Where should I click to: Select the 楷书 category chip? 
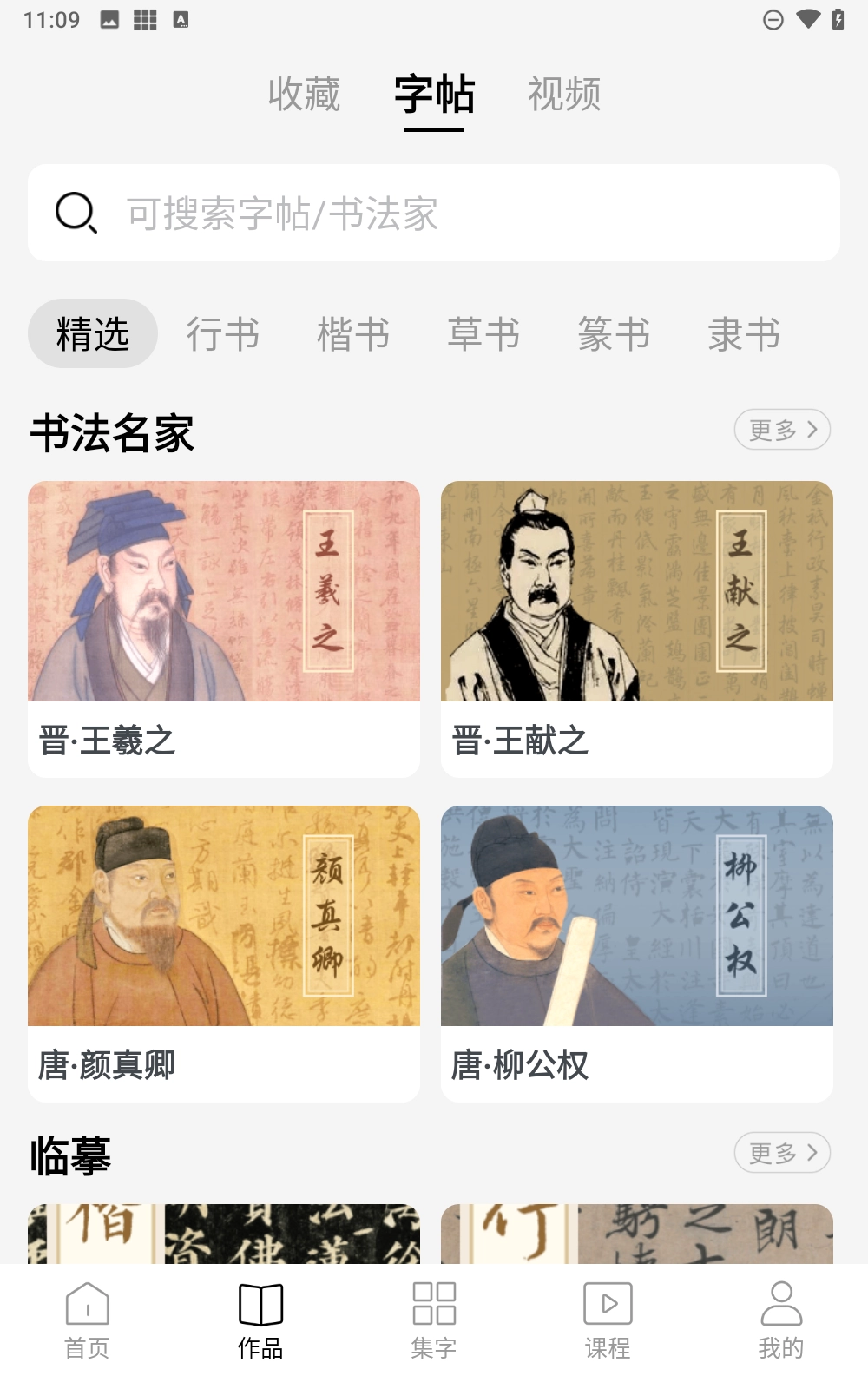pyautogui.click(x=353, y=334)
